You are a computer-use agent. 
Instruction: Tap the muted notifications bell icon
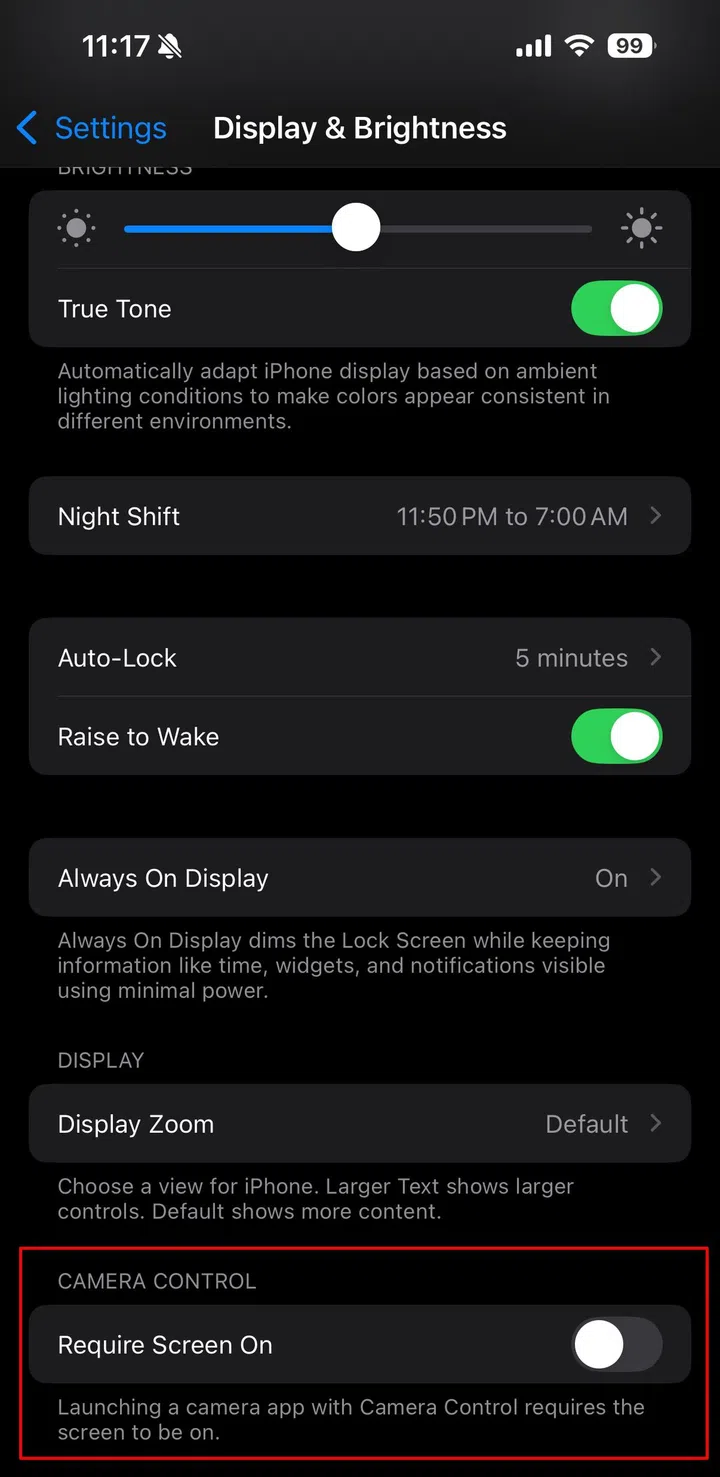pos(170,45)
